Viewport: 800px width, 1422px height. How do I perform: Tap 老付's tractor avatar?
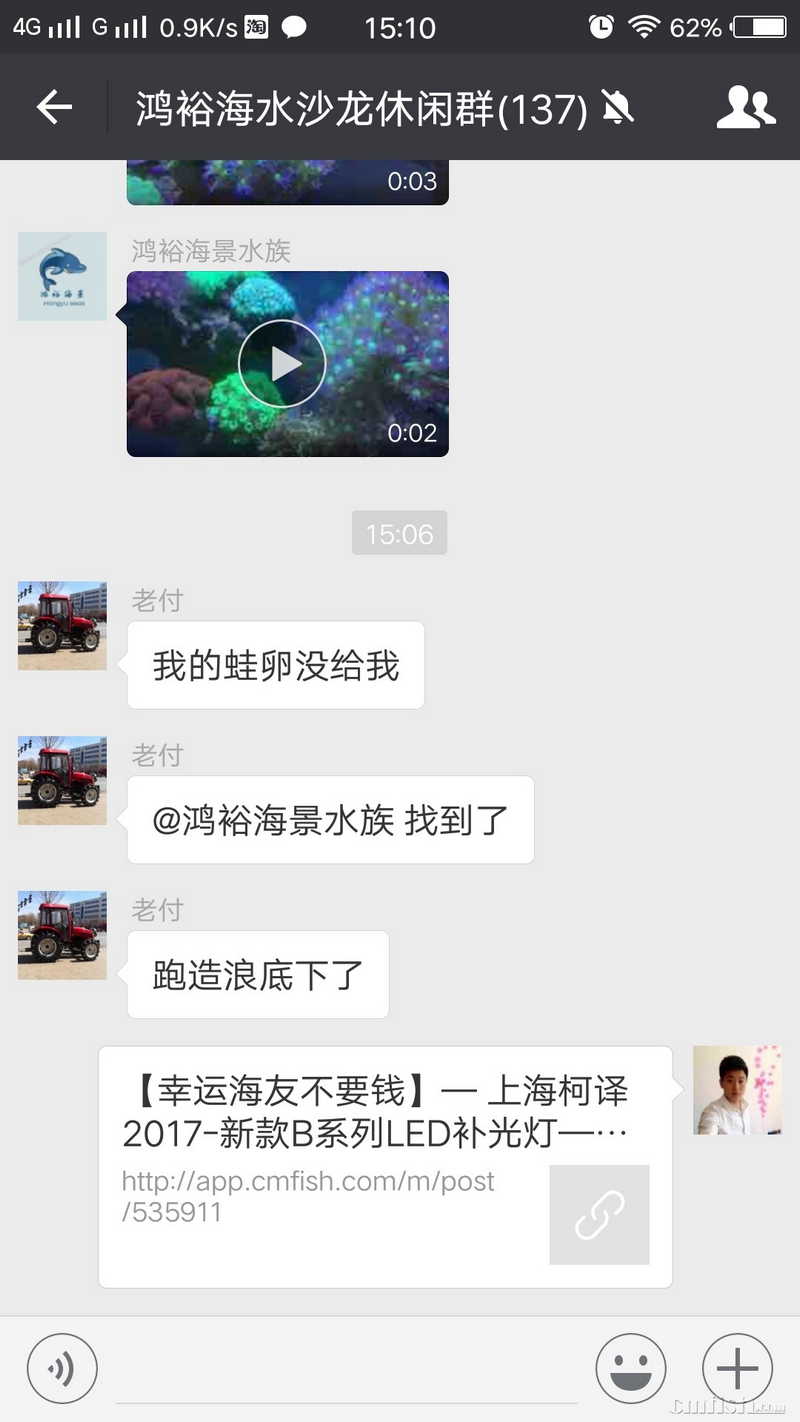tap(62, 625)
